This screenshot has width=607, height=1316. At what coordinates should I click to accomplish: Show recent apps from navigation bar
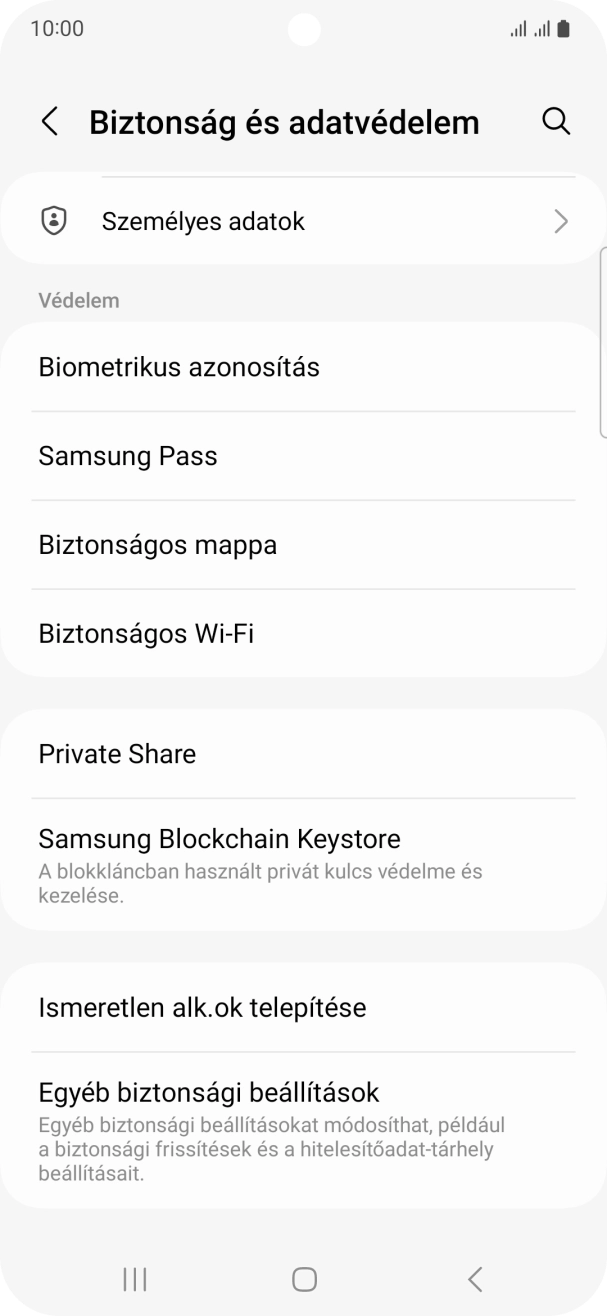tap(134, 1279)
